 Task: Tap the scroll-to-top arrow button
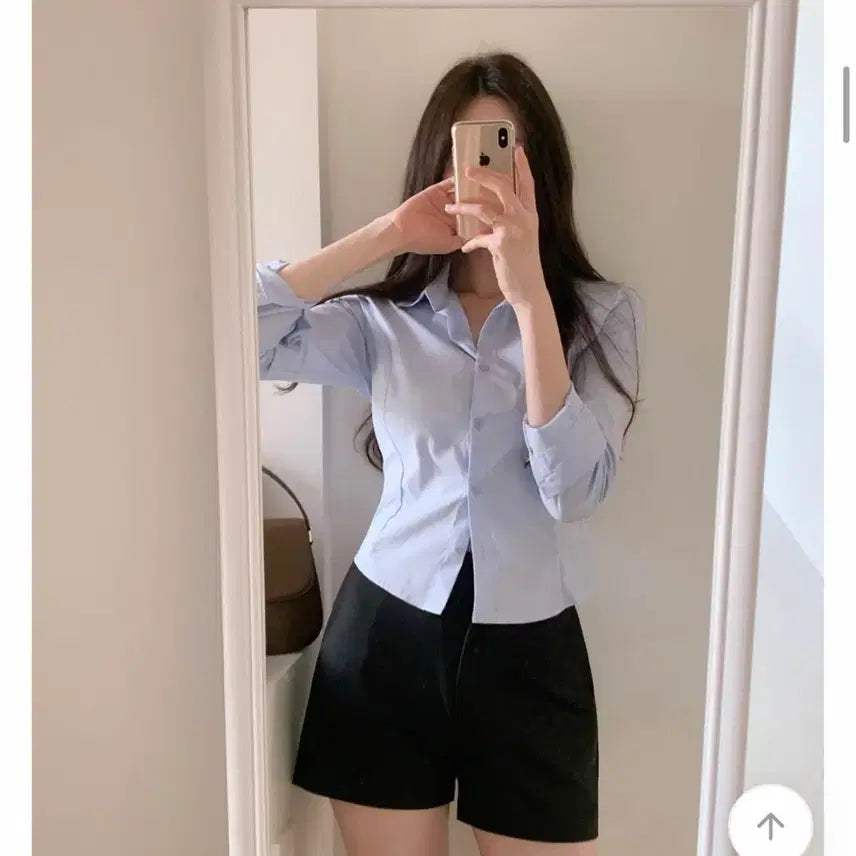tap(770, 825)
